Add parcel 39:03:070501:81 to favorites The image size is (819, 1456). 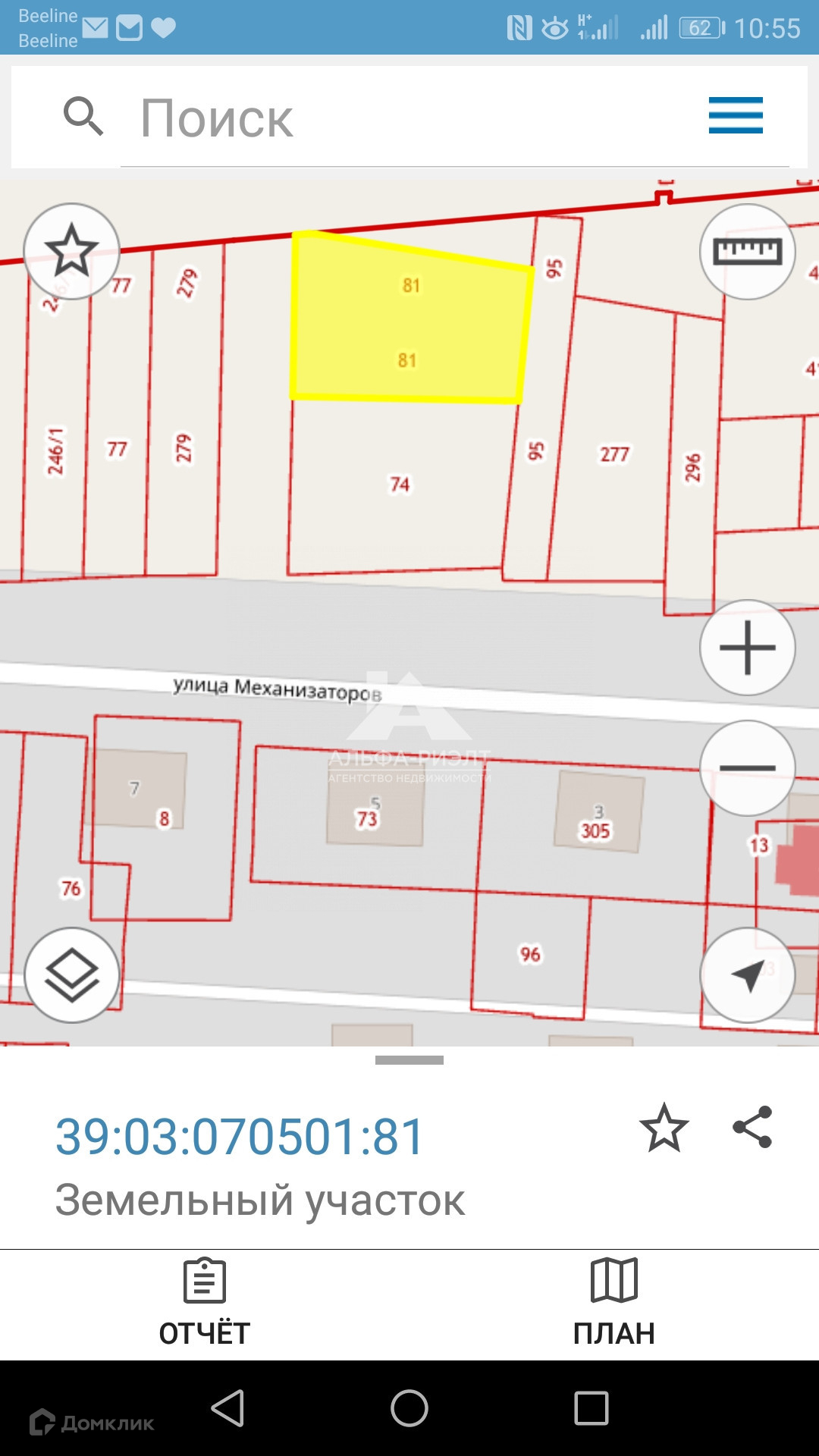coord(664,1128)
